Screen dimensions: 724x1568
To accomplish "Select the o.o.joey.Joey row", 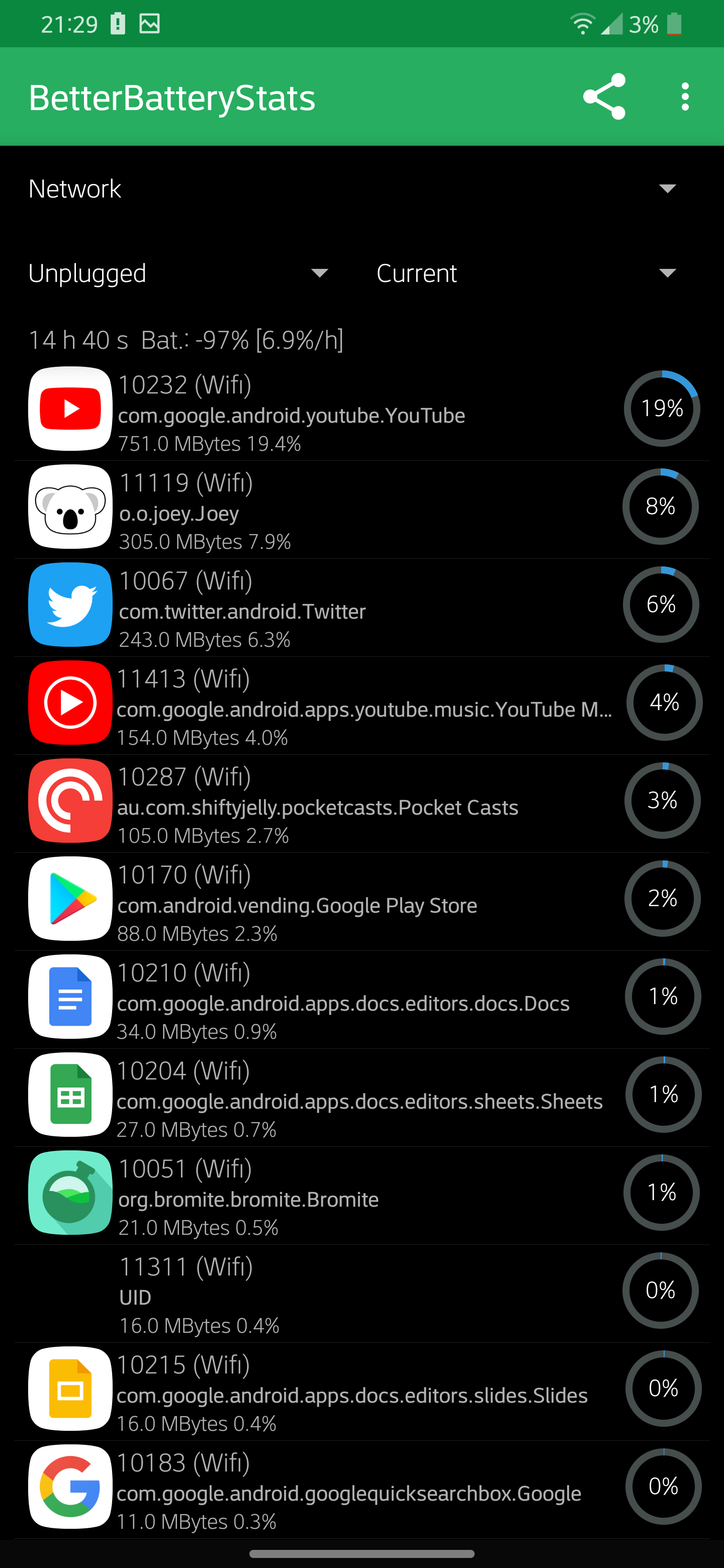I will click(361, 510).
